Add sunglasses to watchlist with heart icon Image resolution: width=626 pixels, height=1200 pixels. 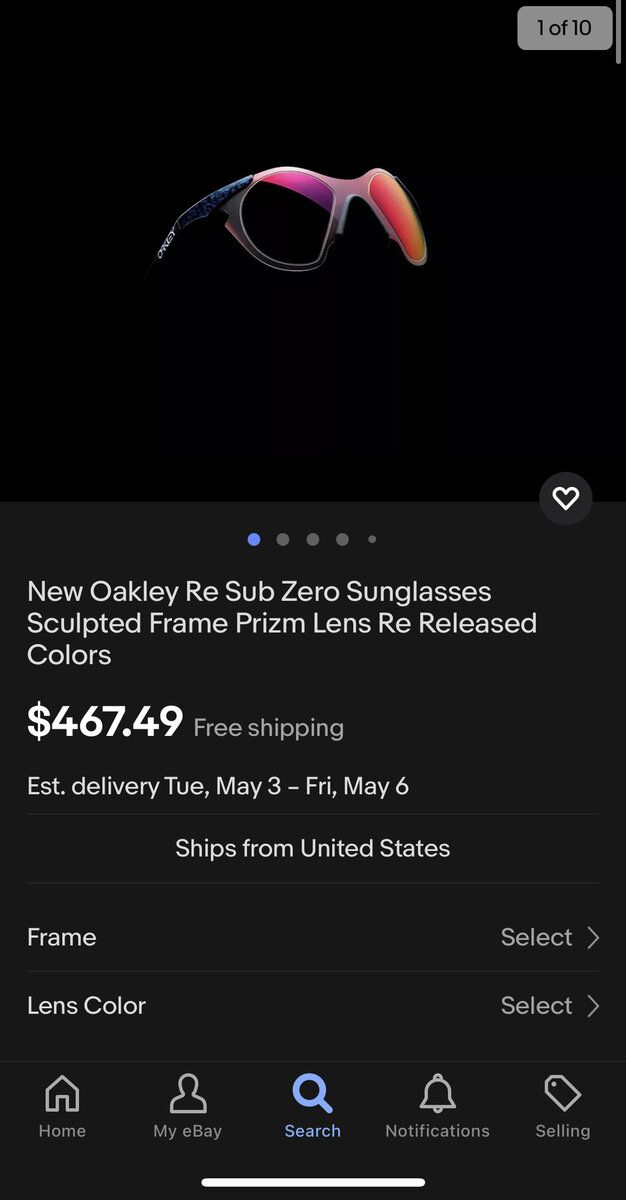(x=566, y=498)
